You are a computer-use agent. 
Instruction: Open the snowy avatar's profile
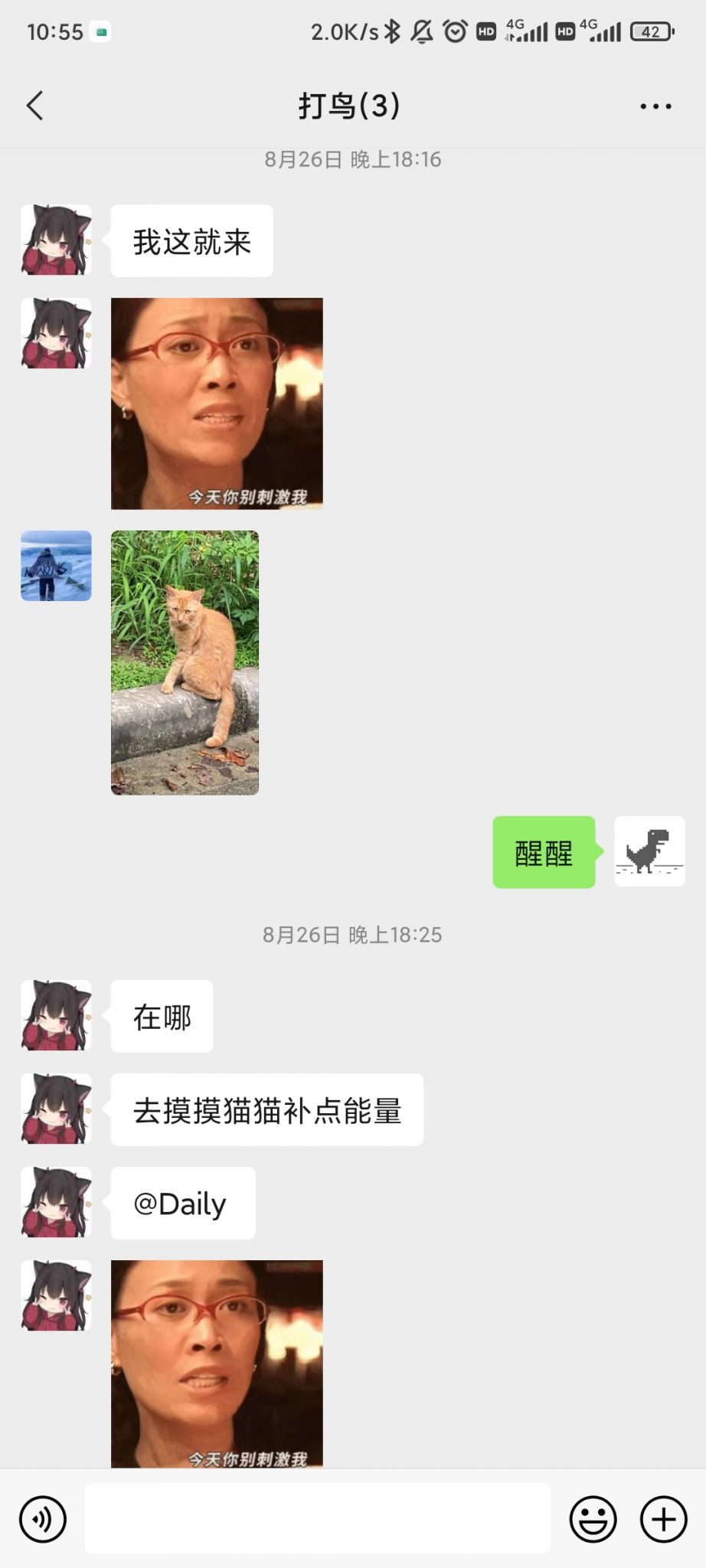point(56,566)
